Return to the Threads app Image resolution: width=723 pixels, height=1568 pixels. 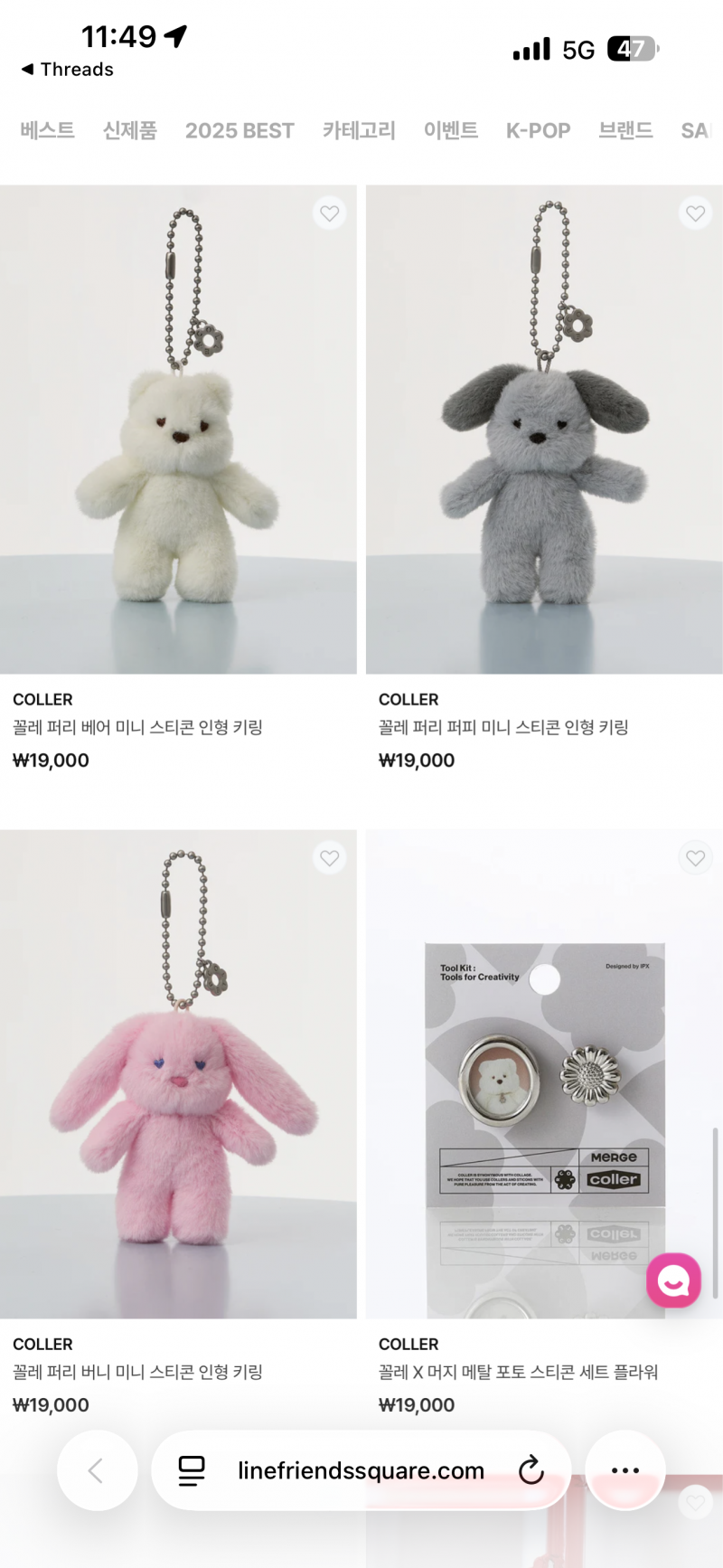coord(68,70)
